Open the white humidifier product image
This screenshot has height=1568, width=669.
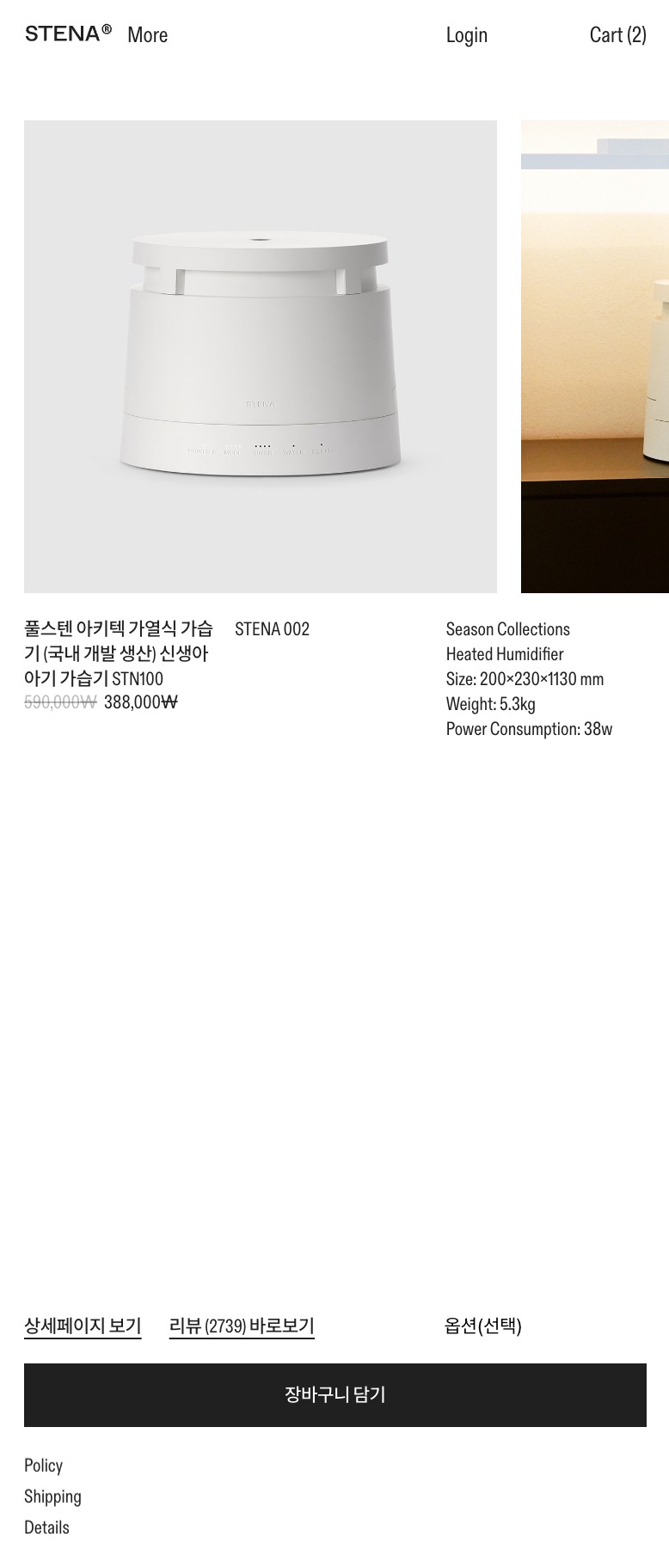(x=260, y=356)
